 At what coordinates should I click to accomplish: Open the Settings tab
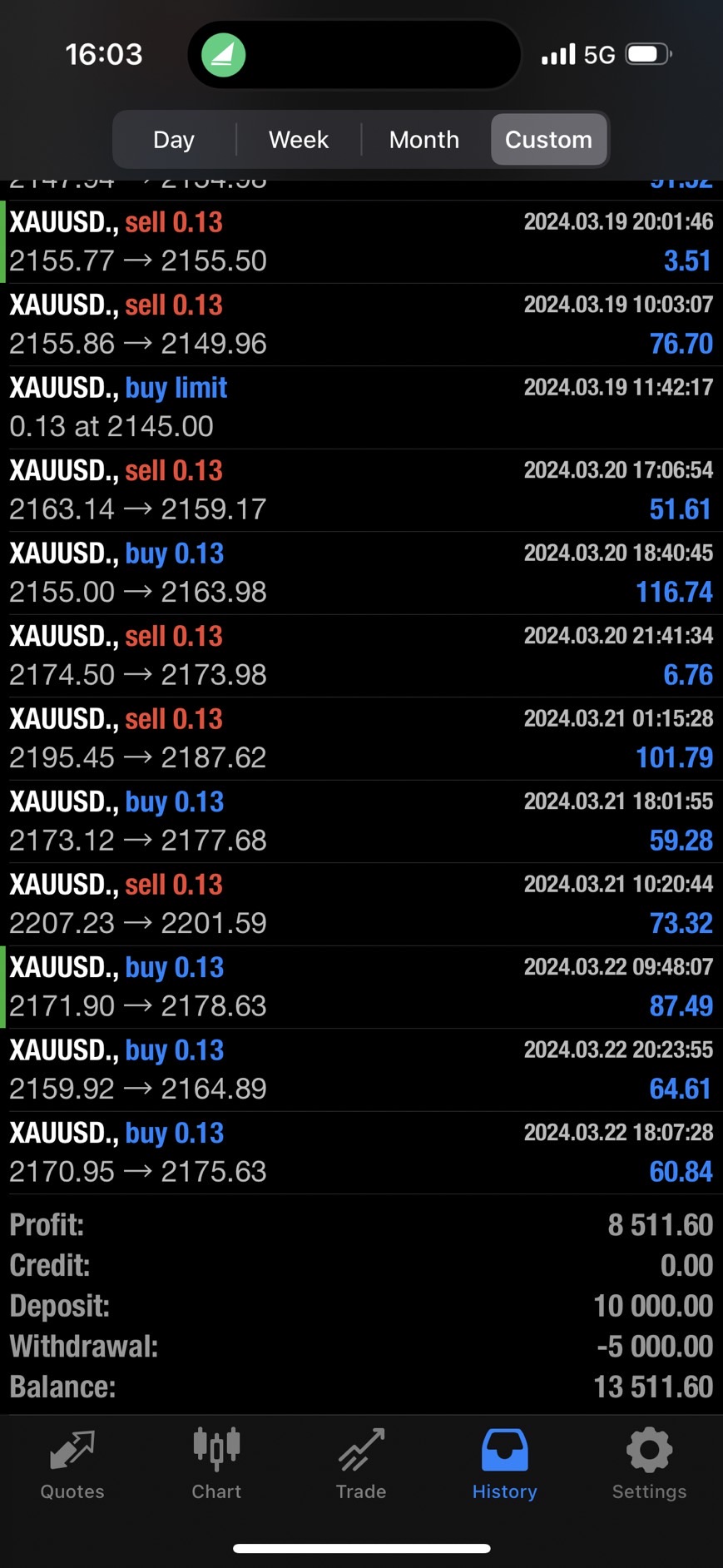click(x=649, y=1465)
